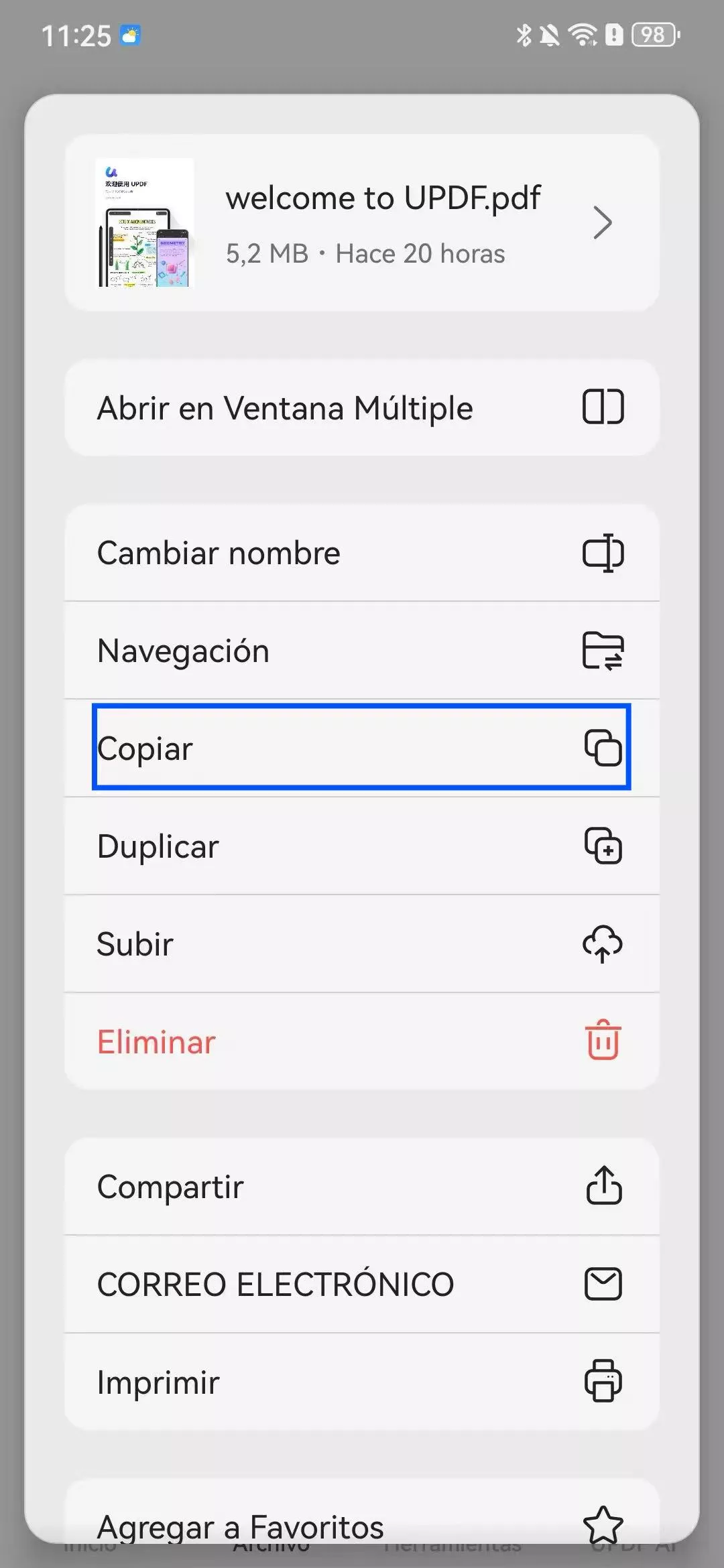Image resolution: width=724 pixels, height=1568 pixels.
Task: Send file by CORREO ELECTRÓNICO
Action: 362,1284
